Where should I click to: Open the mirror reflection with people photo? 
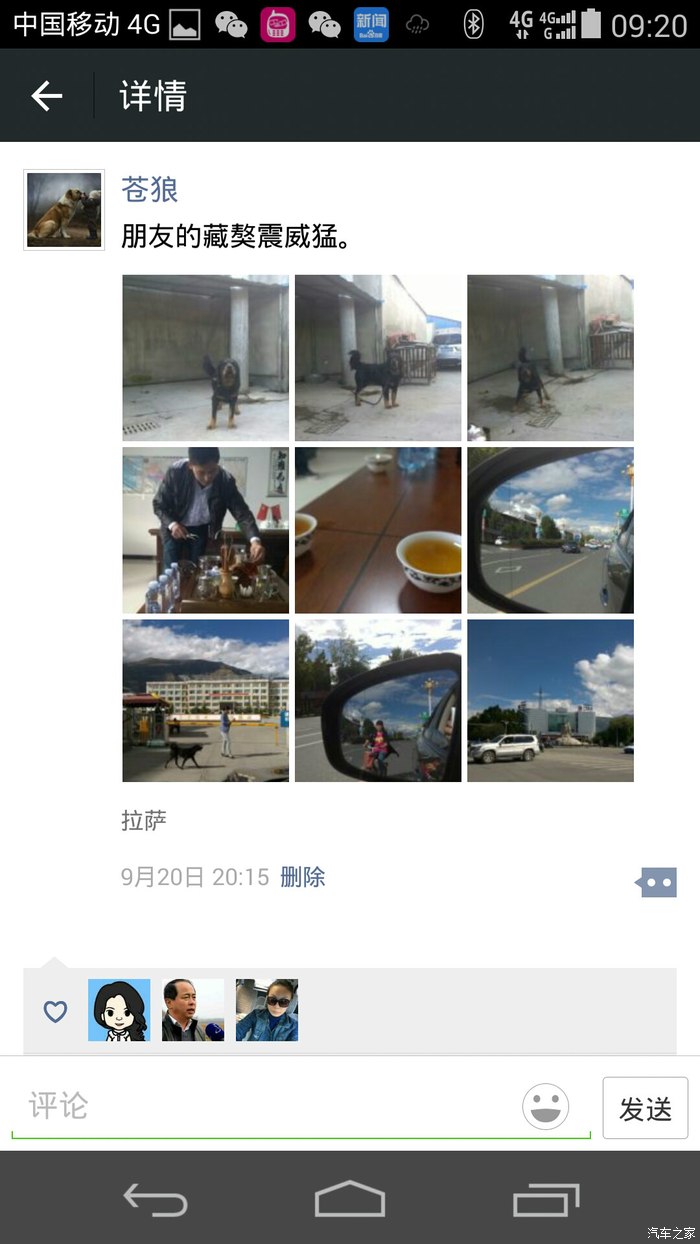coord(378,701)
